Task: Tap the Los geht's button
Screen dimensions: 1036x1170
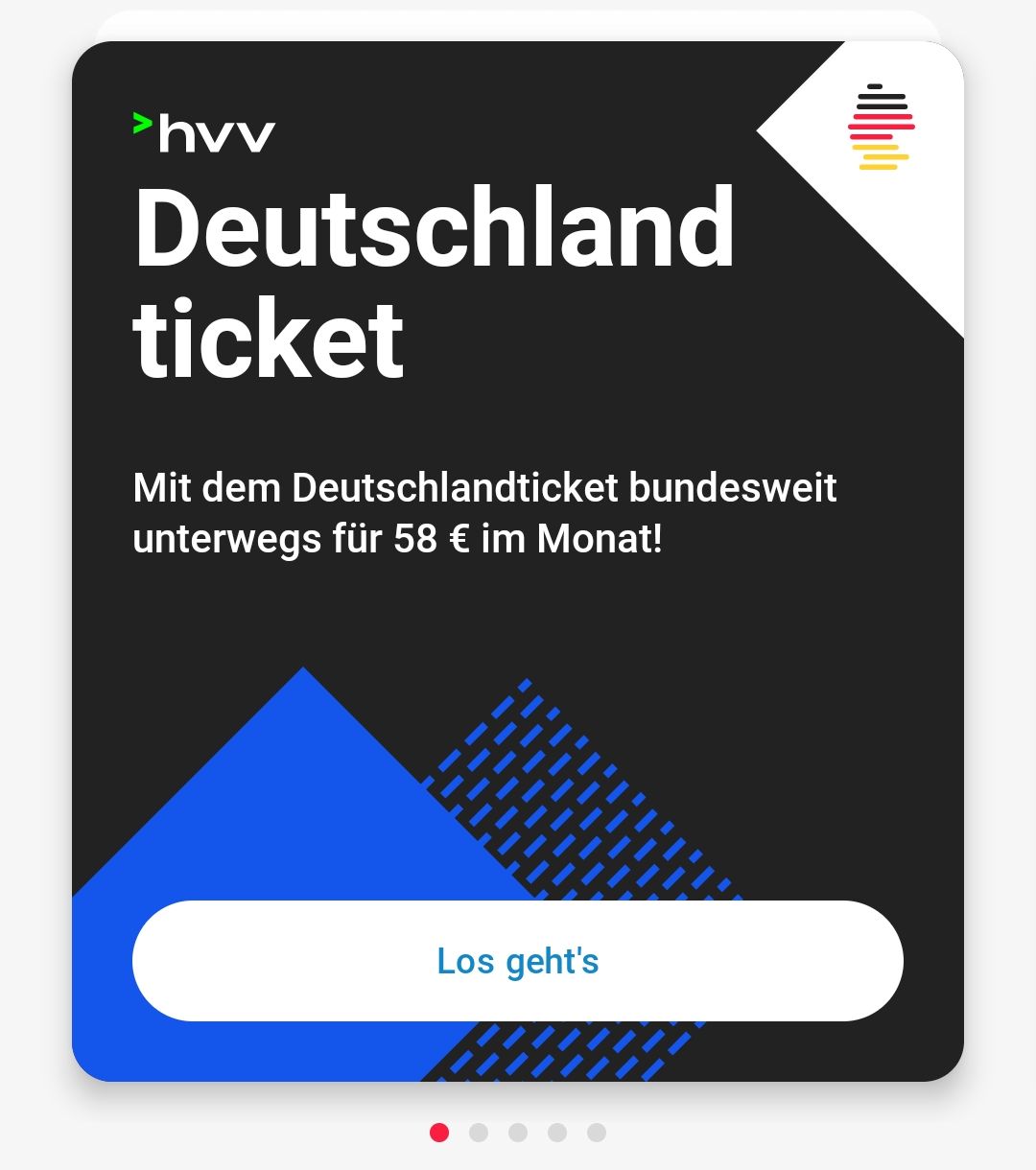Action: [x=518, y=961]
